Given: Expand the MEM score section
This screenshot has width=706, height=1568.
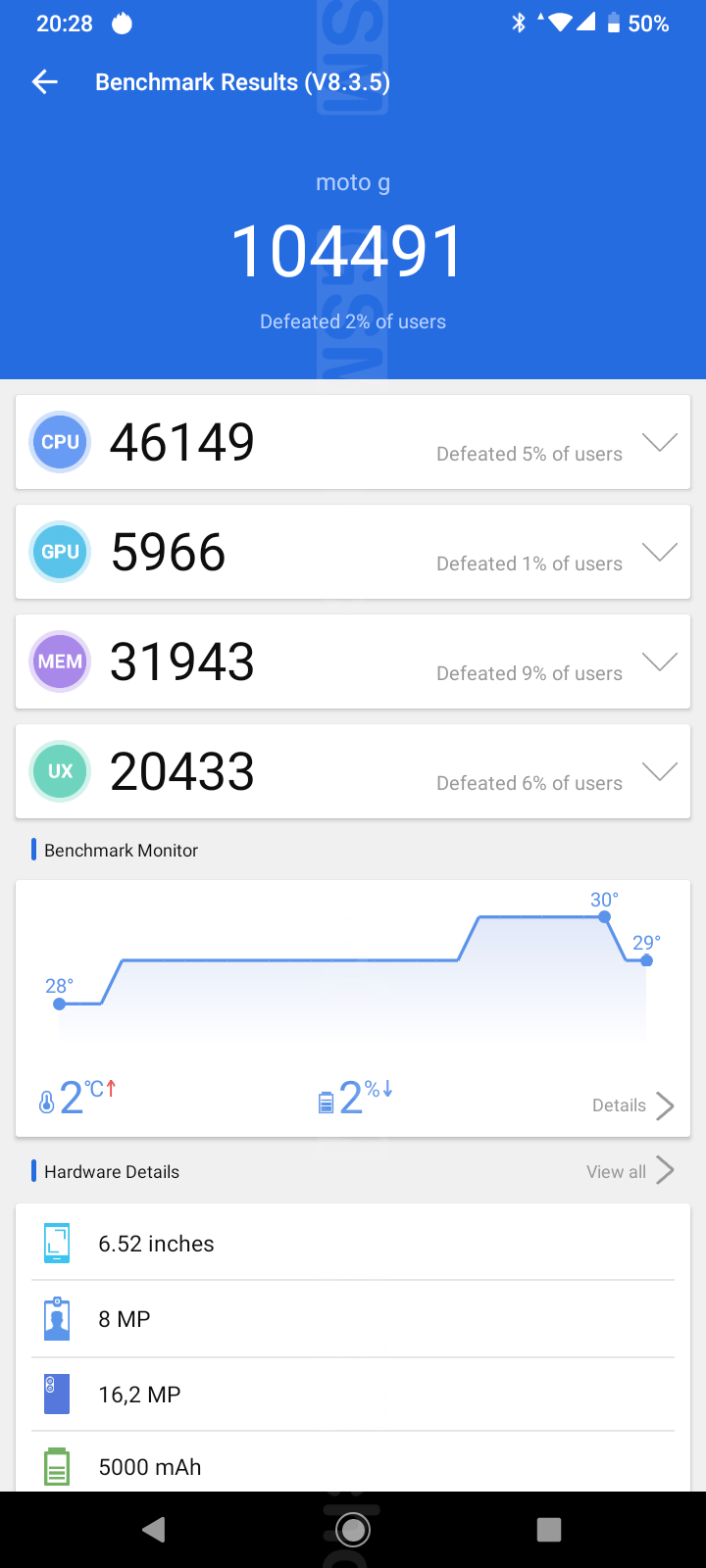Looking at the screenshot, I should click(660, 662).
